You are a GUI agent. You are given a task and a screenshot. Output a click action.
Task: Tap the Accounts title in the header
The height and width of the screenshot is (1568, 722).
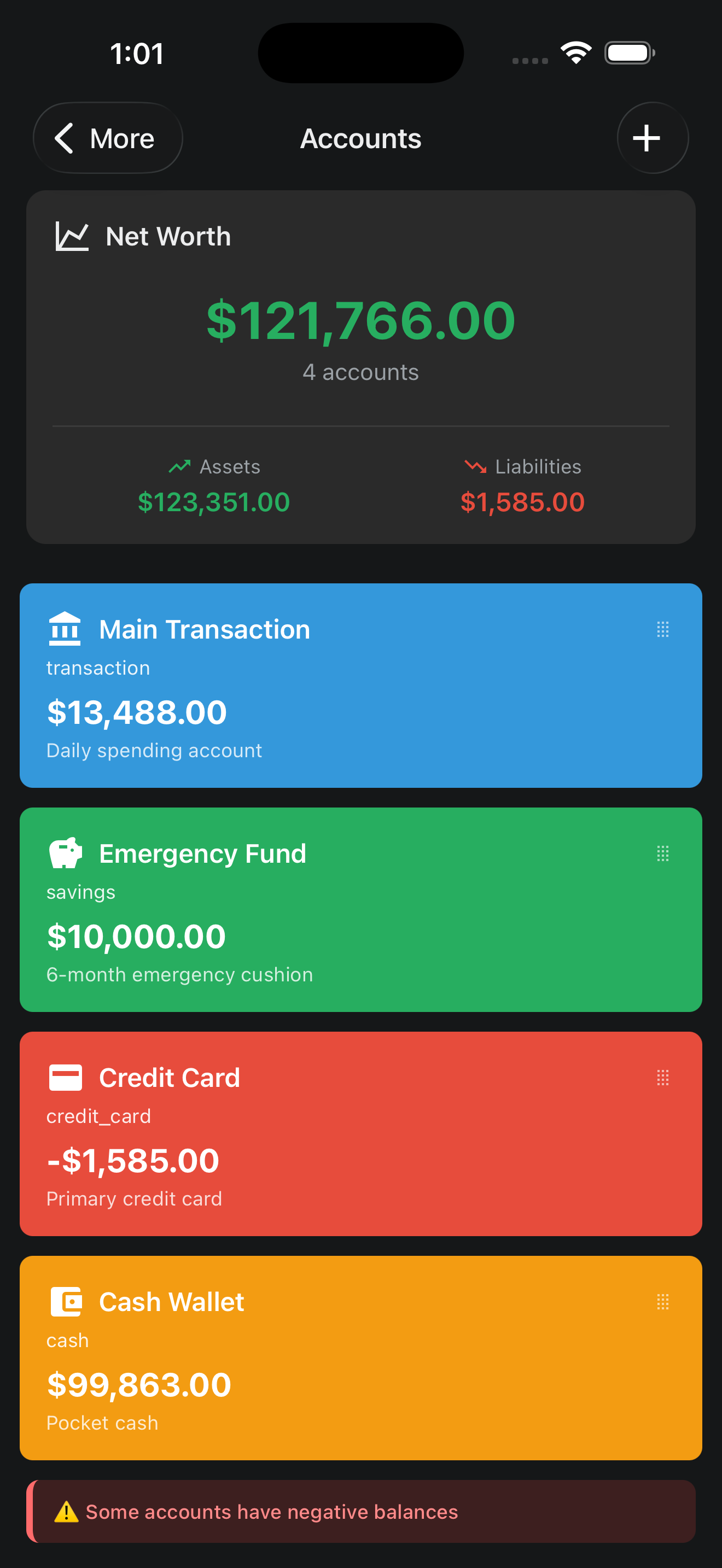click(x=360, y=138)
